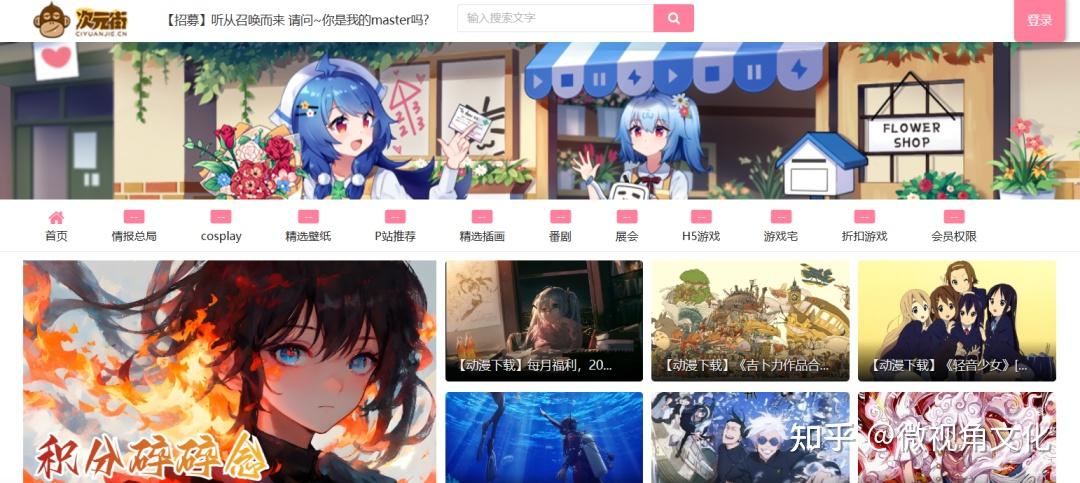
Task: Open the 积分碎碎念 featured card
Action: click(230, 372)
